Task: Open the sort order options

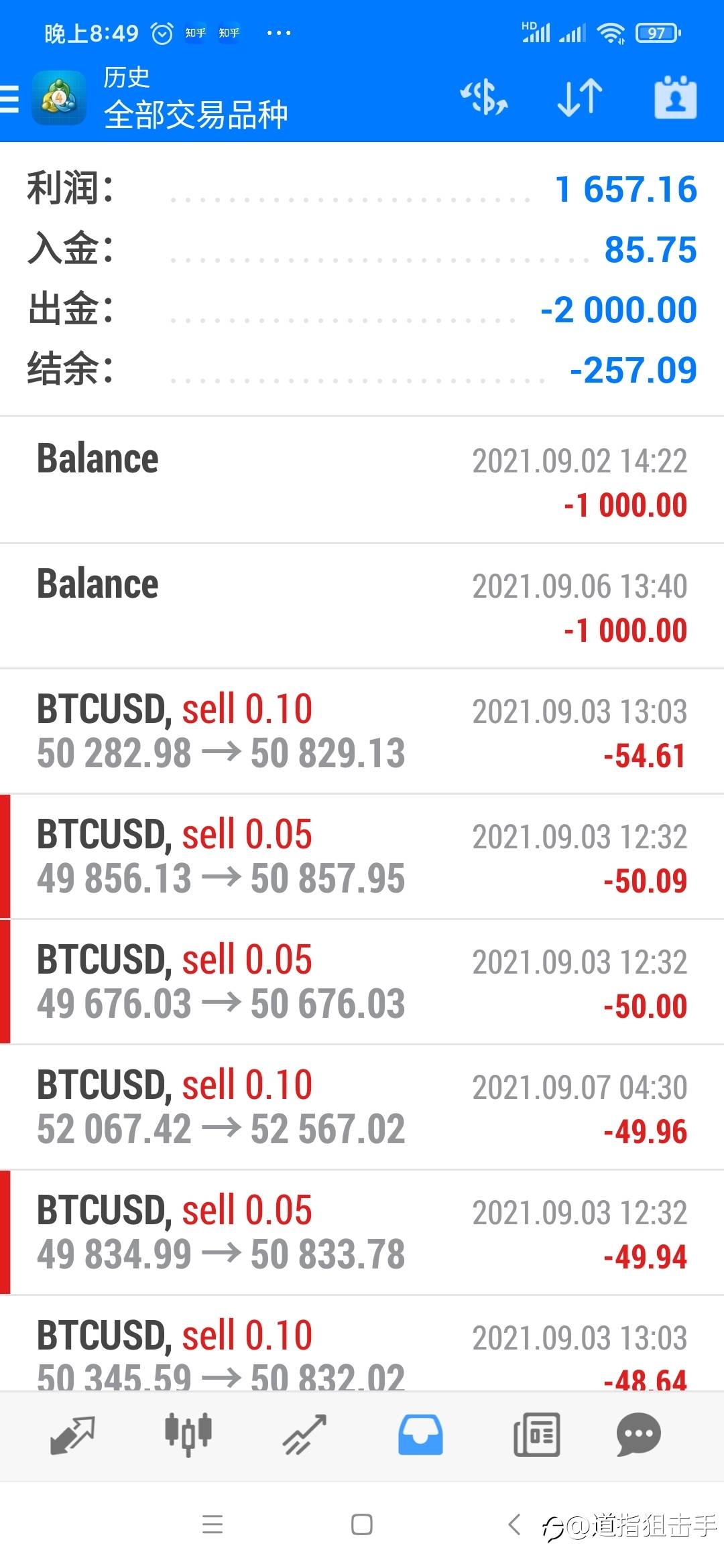Action: (580, 99)
